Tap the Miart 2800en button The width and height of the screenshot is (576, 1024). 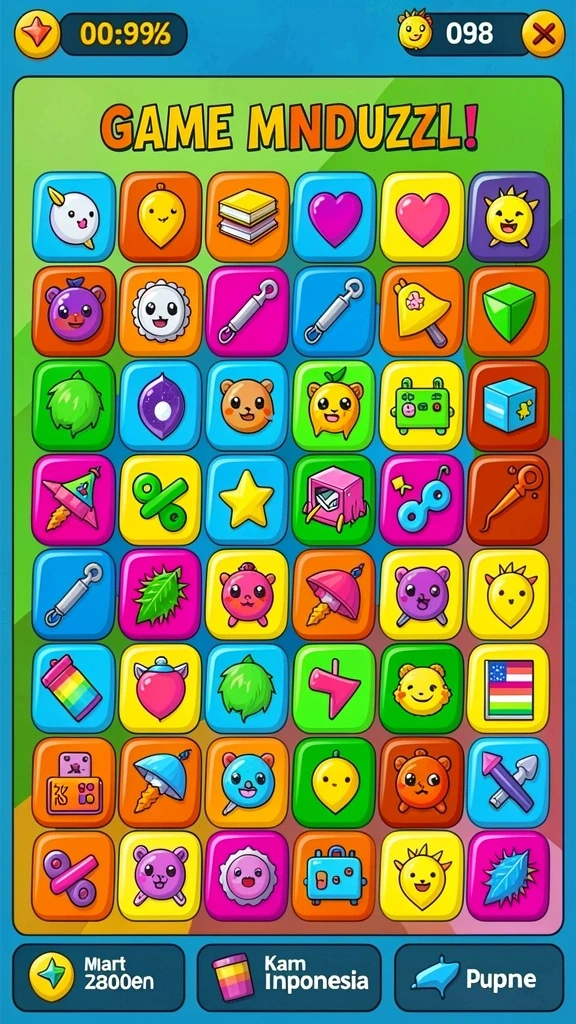tap(99, 978)
